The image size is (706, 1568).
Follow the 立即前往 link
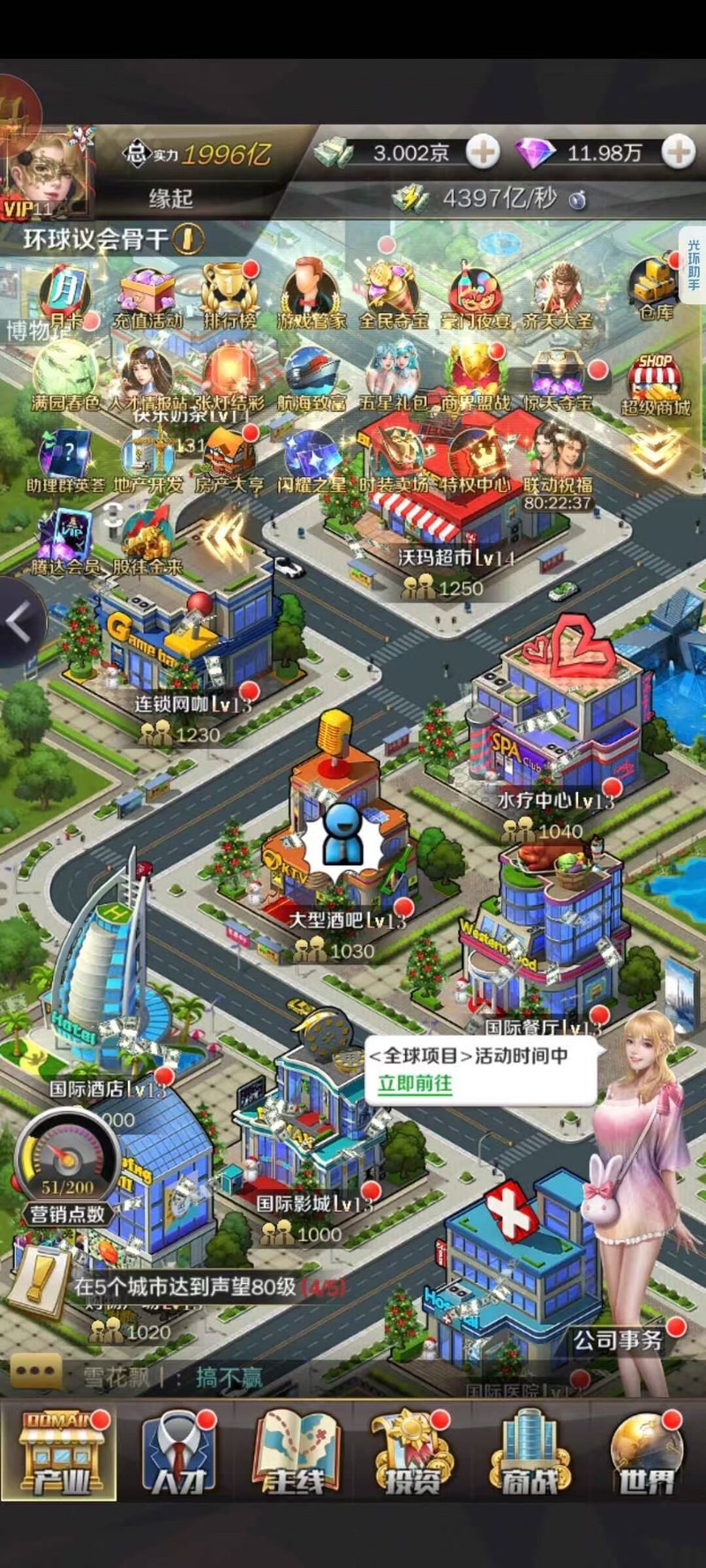coord(415,1084)
